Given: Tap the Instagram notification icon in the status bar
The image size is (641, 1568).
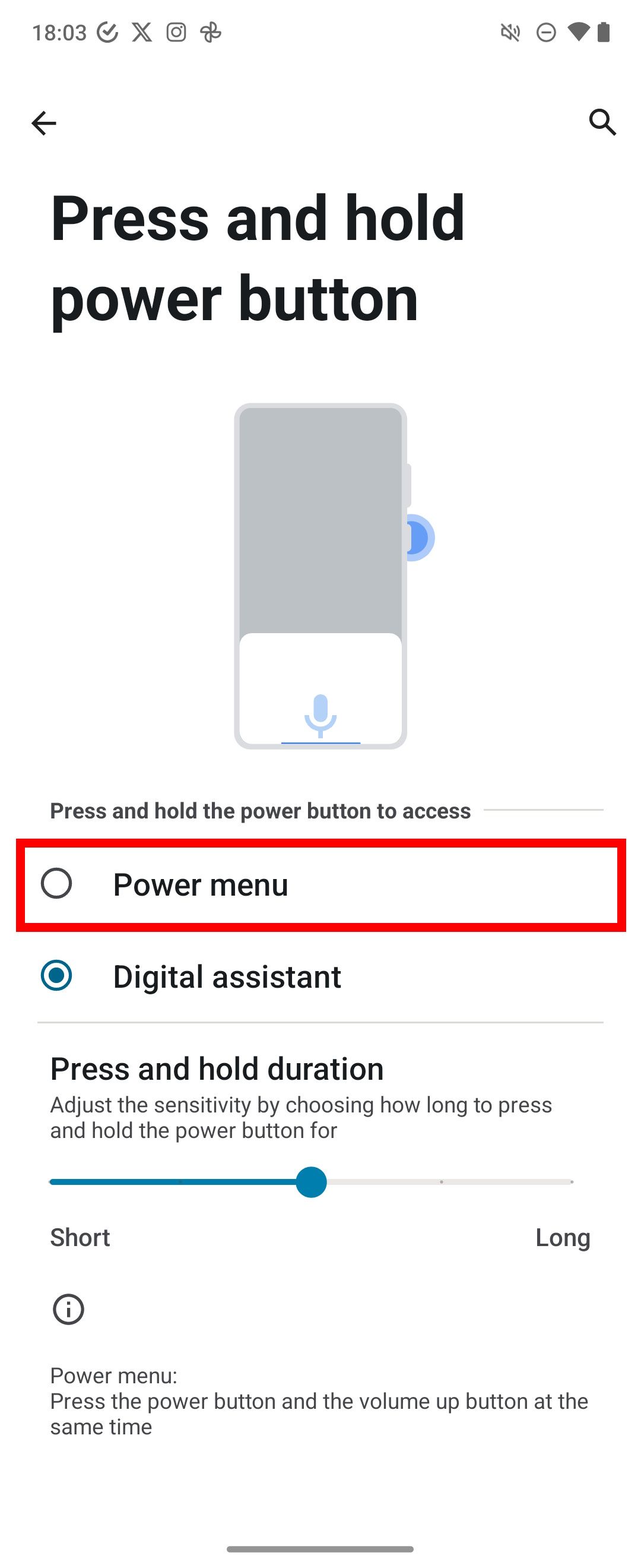Looking at the screenshot, I should pos(176,32).
